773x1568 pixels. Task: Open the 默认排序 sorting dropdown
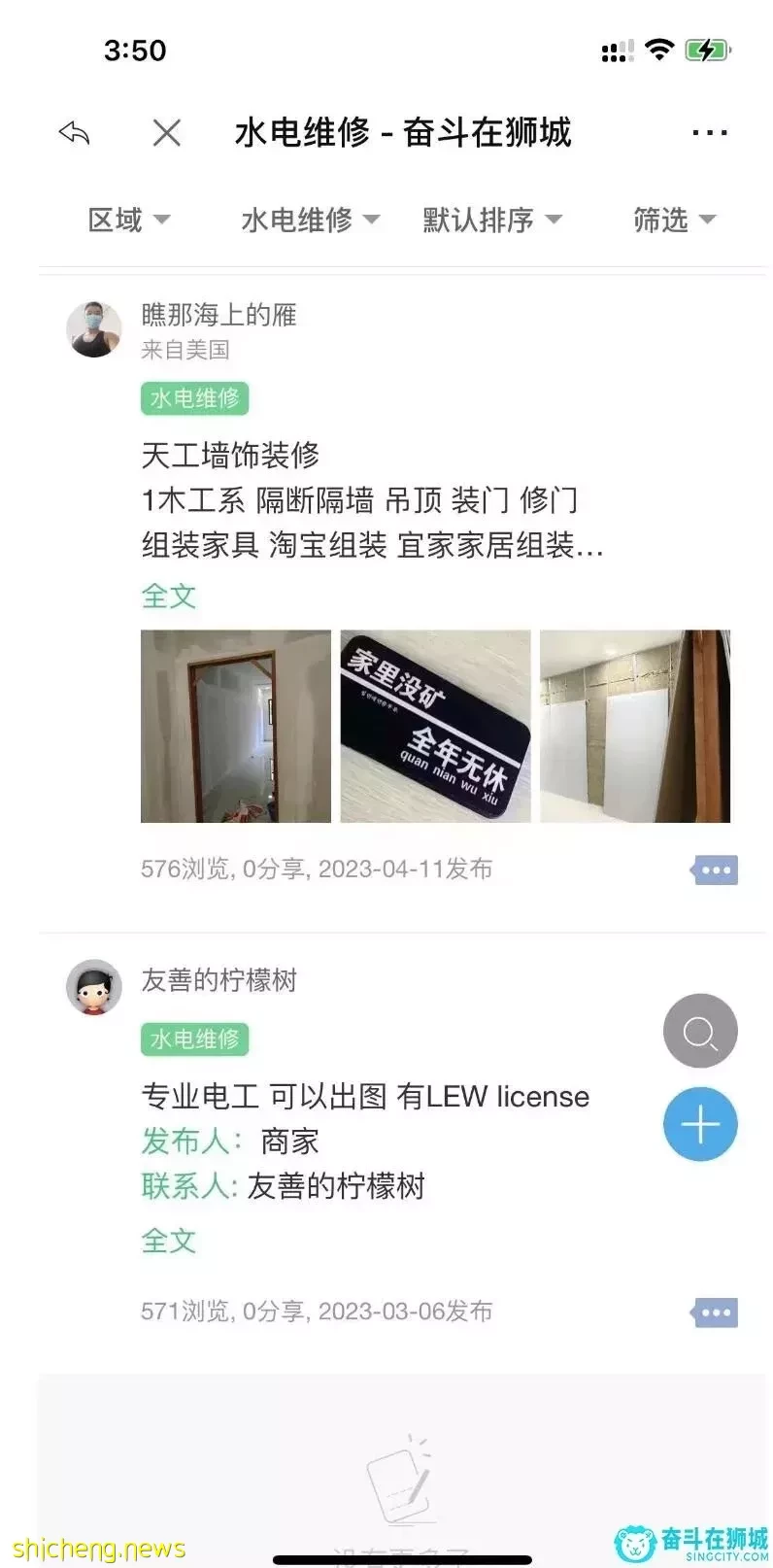coord(491,221)
